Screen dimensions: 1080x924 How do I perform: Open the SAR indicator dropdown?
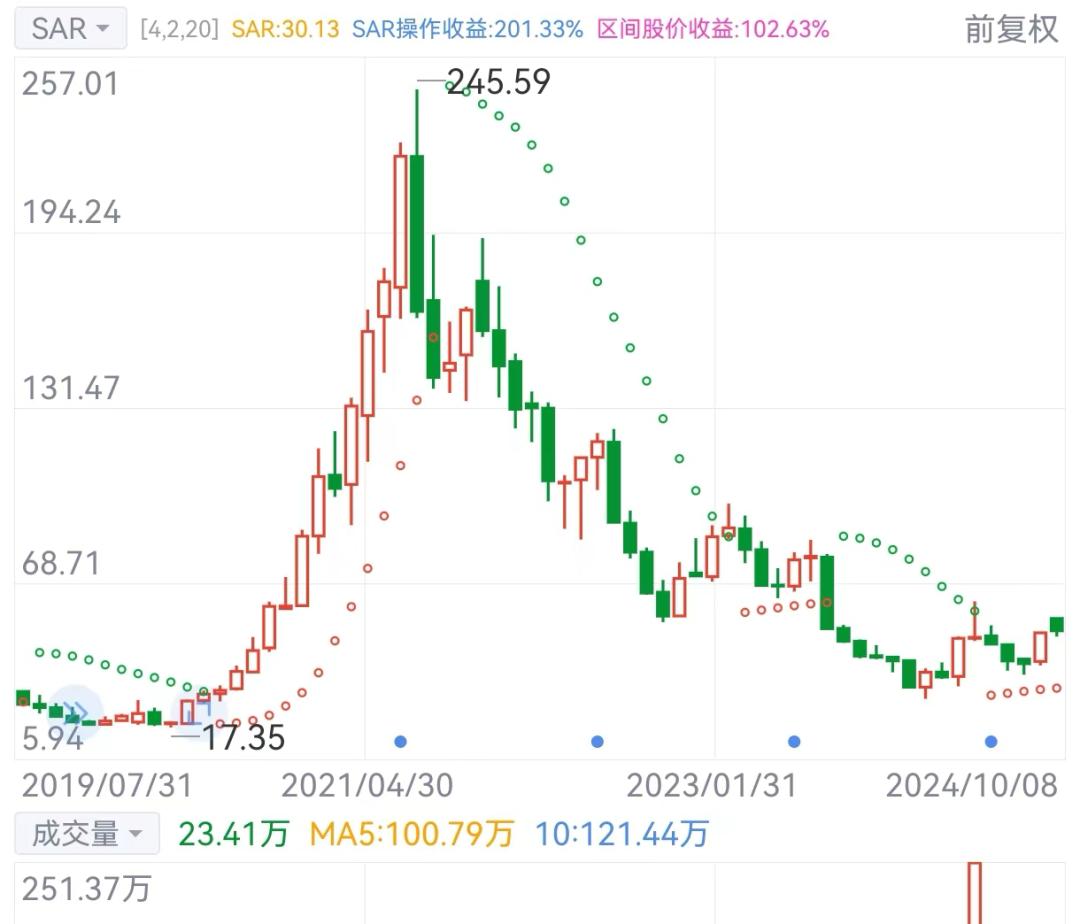pos(70,28)
